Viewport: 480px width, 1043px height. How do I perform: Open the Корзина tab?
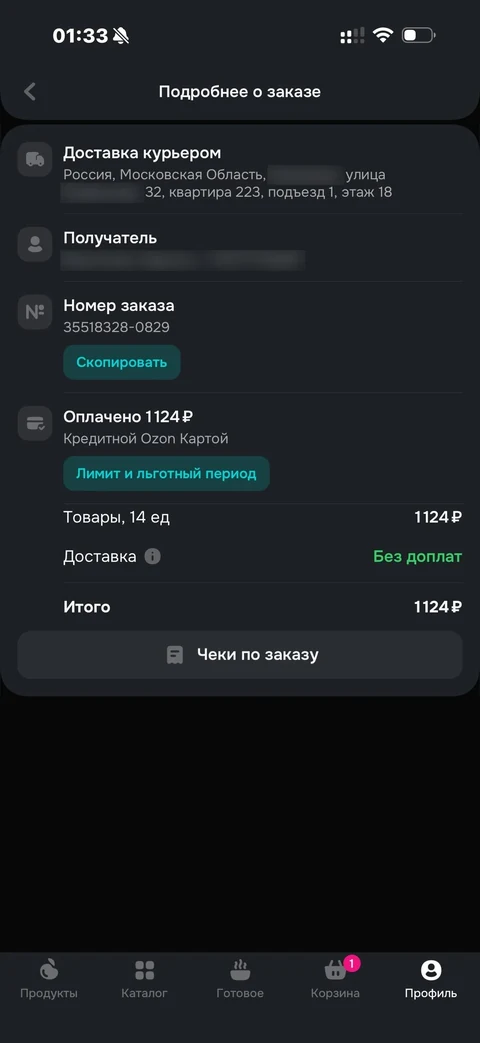point(336,979)
